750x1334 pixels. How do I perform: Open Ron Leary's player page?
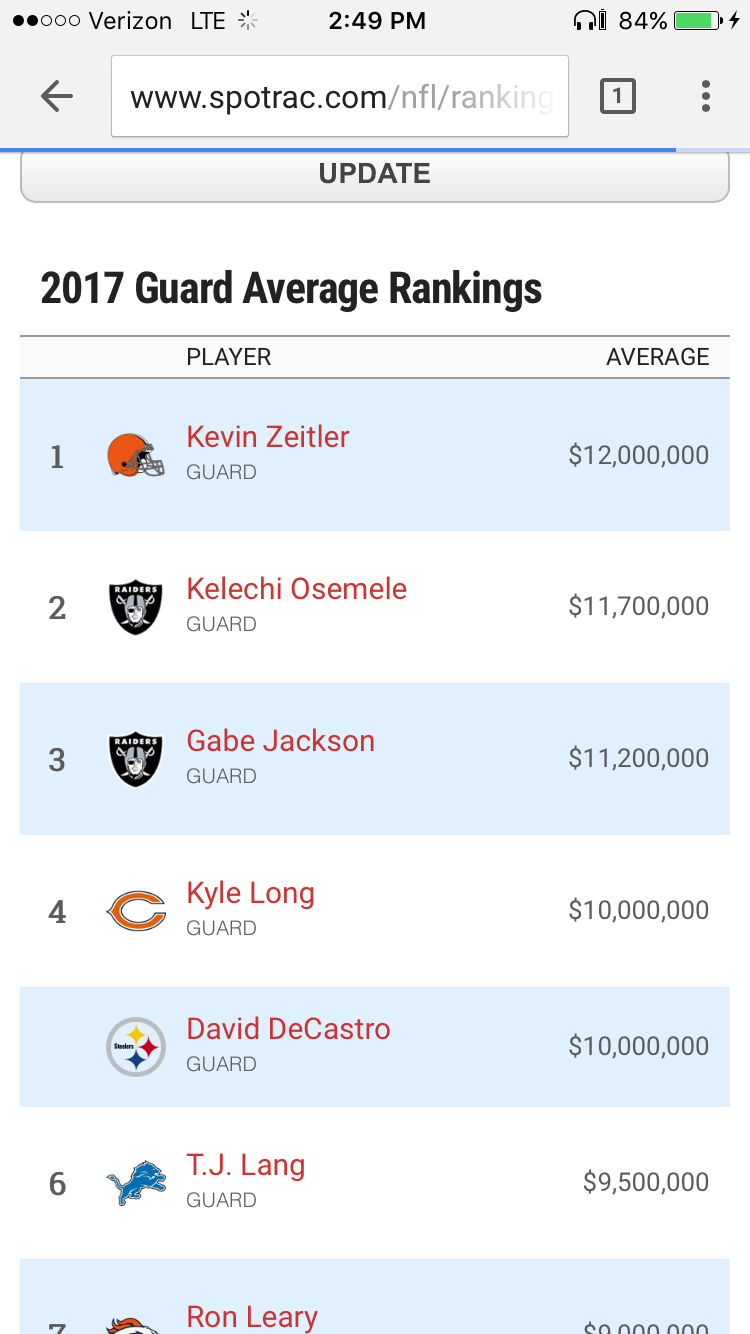coord(252,1317)
